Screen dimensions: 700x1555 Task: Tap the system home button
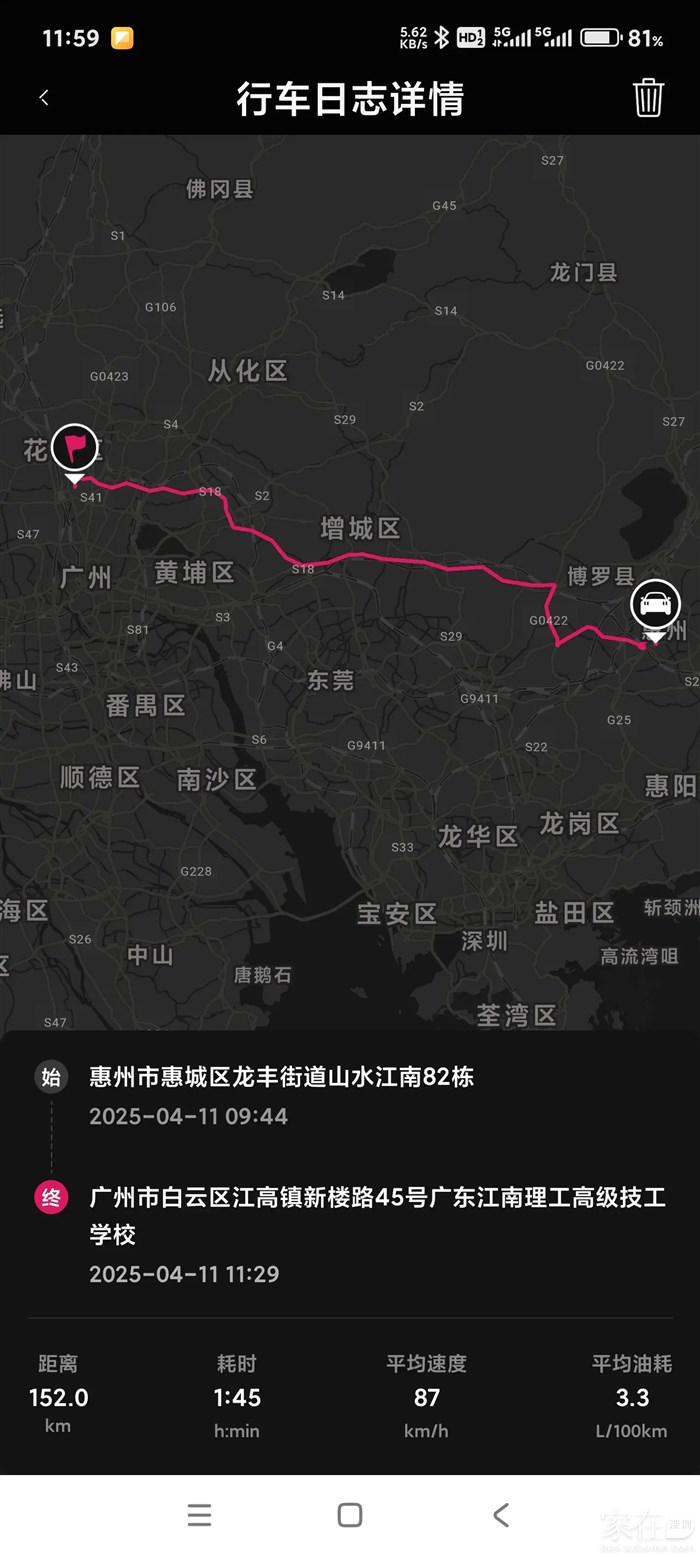[x=350, y=1514]
